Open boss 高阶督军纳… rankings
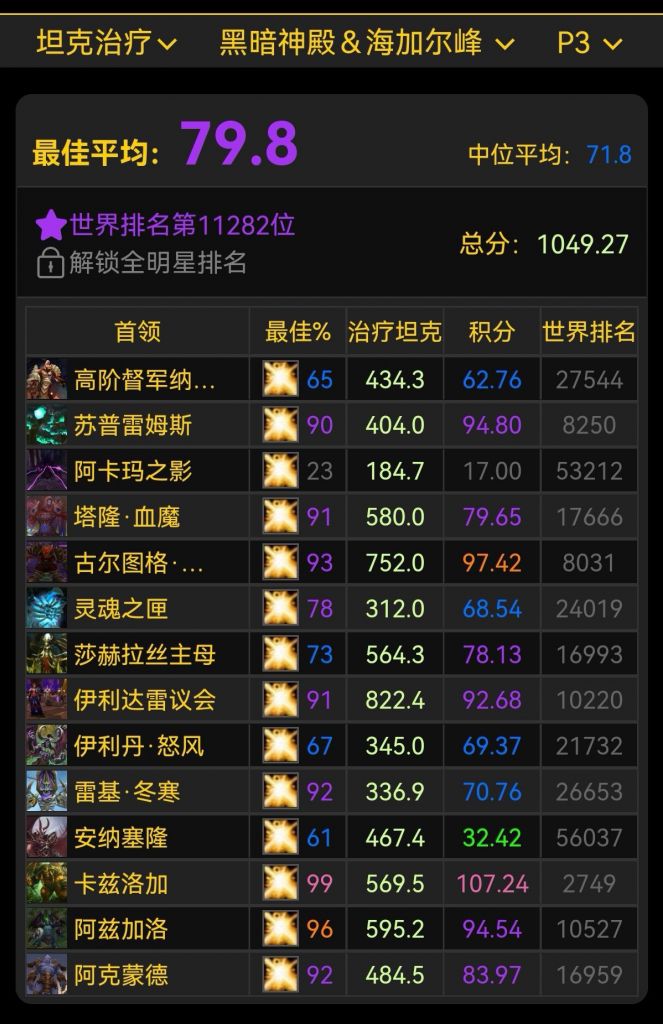The height and width of the screenshot is (1024, 663). pyautogui.click(x=144, y=380)
